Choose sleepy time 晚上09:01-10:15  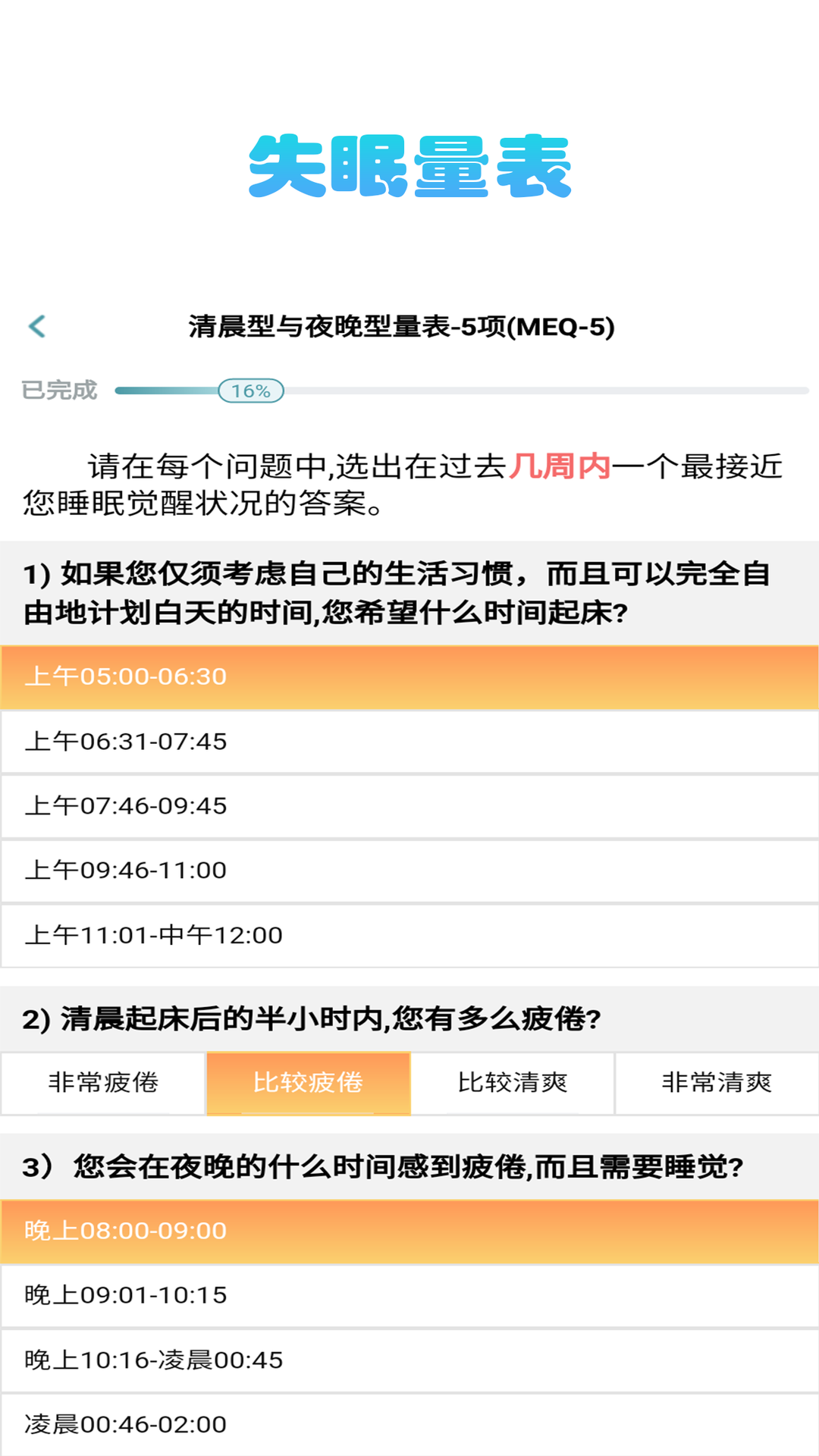tap(409, 1294)
